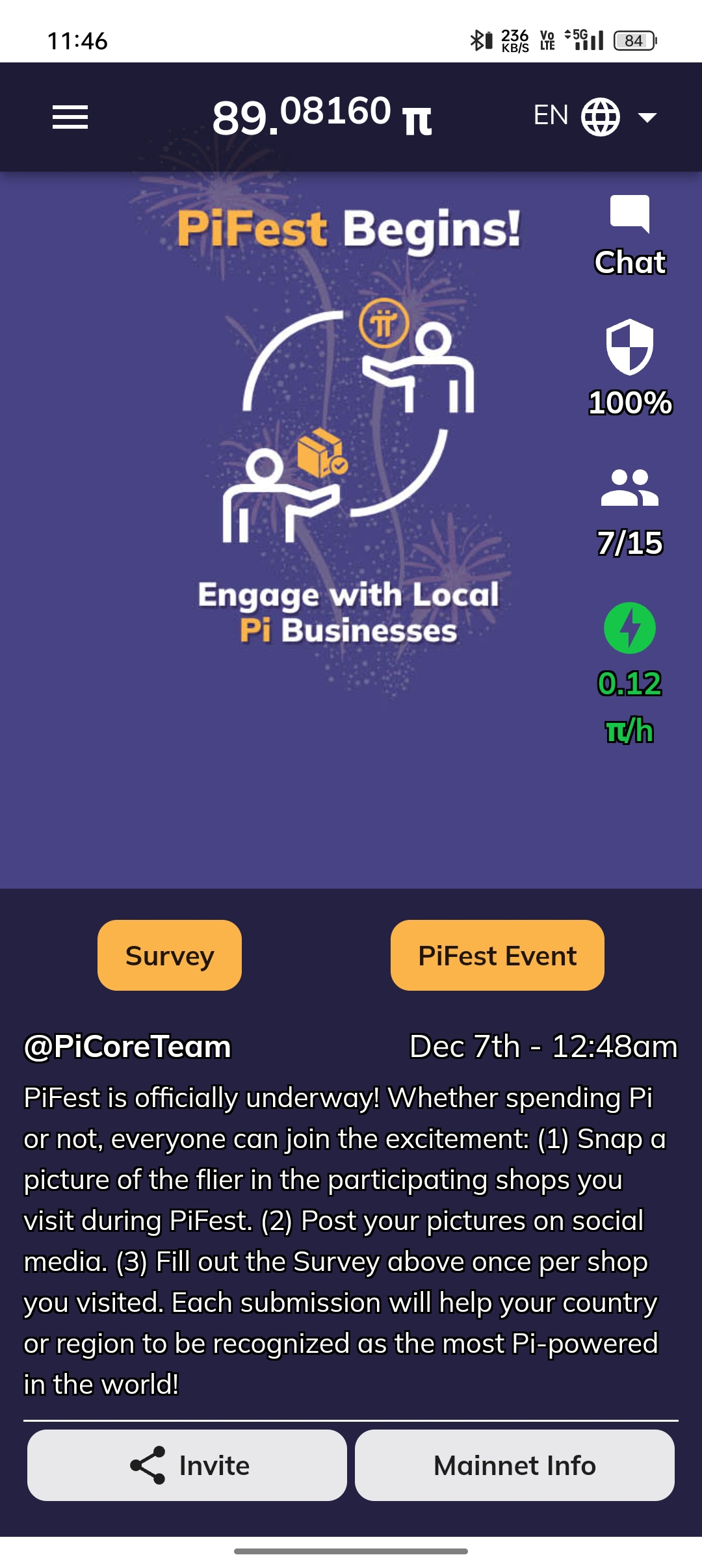The image size is (702, 1568).
Task: Tap the green lightning mining button
Action: [x=629, y=628]
